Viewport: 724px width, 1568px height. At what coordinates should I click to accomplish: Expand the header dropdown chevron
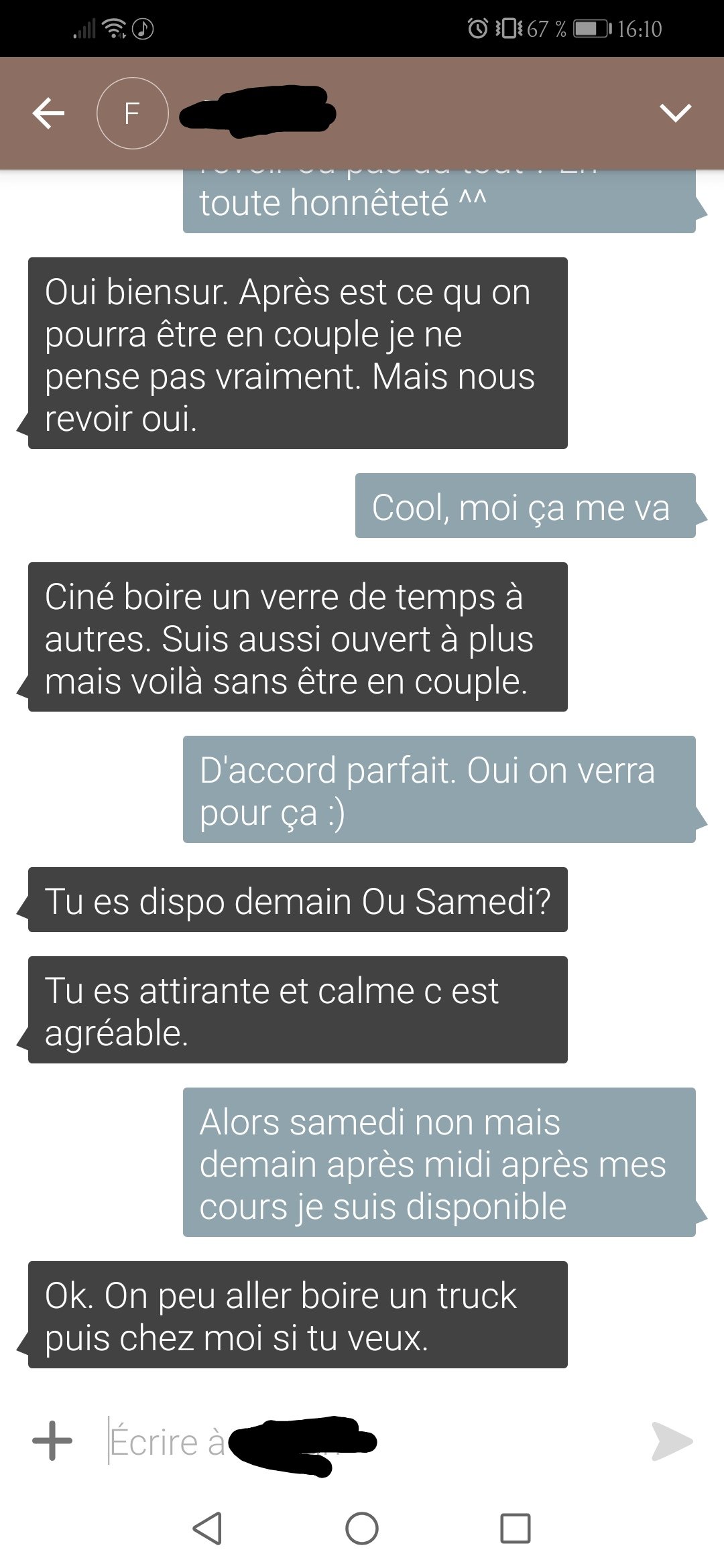pos(675,113)
